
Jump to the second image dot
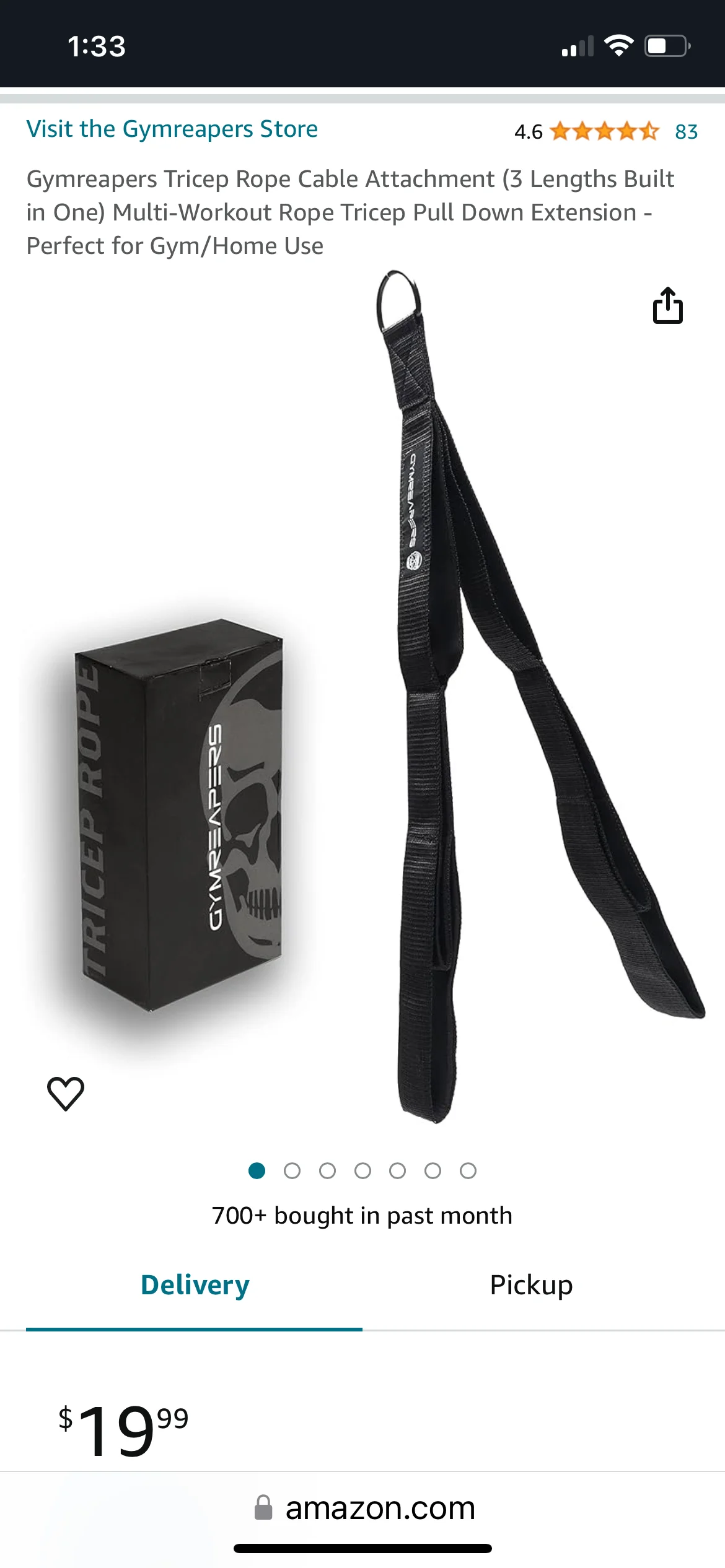click(292, 1170)
